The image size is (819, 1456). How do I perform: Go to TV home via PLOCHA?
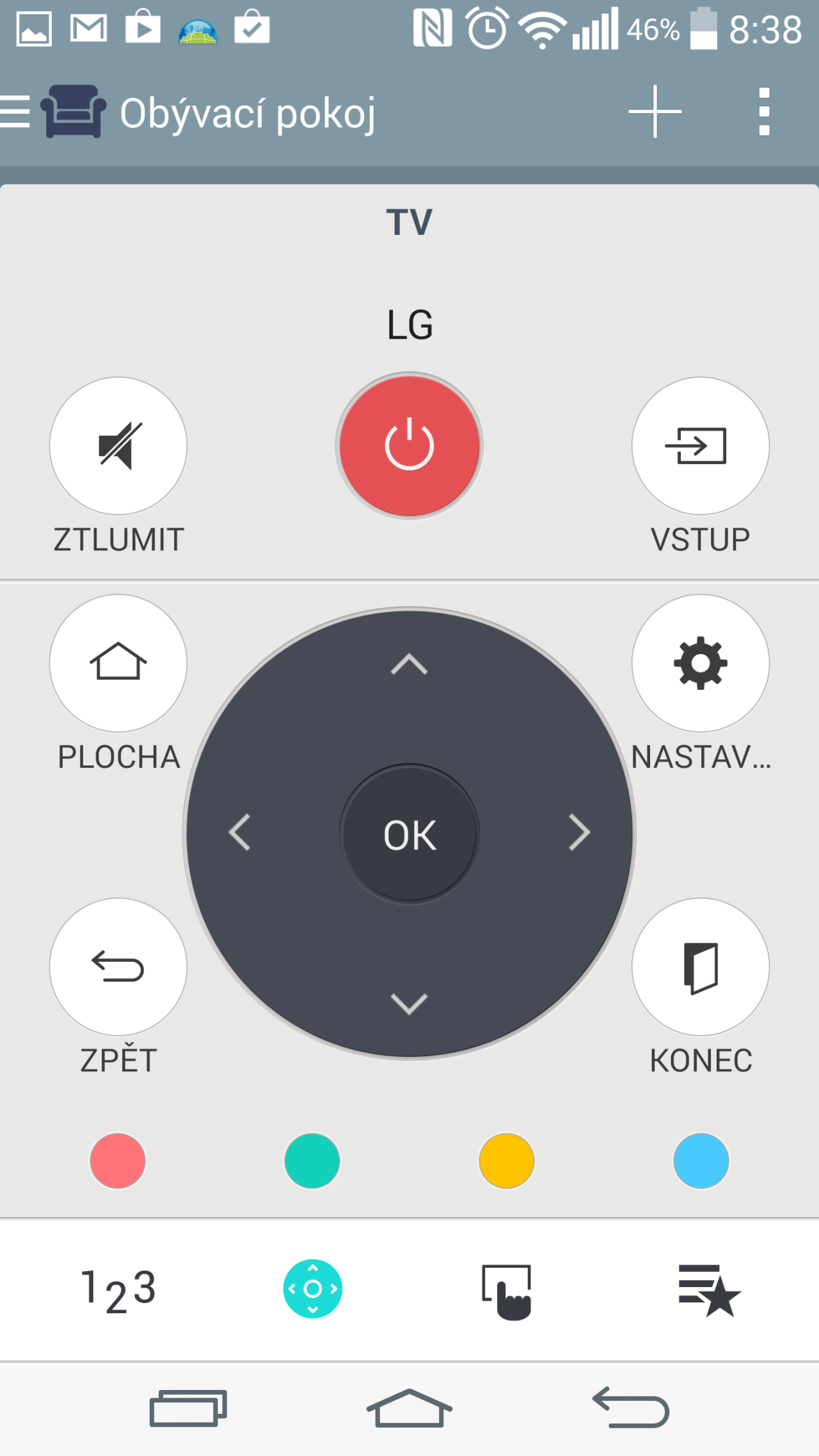point(118,663)
